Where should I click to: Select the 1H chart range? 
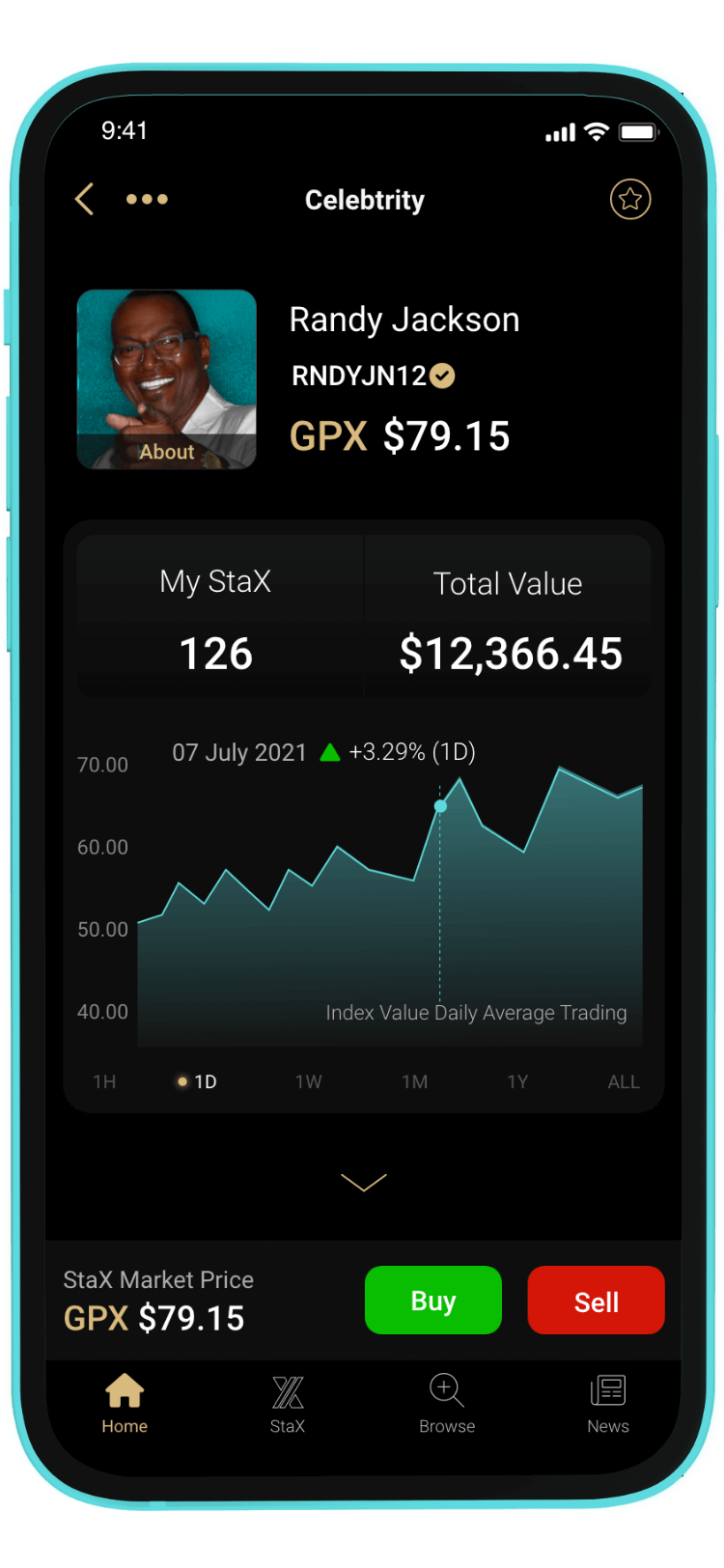(x=104, y=1081)
